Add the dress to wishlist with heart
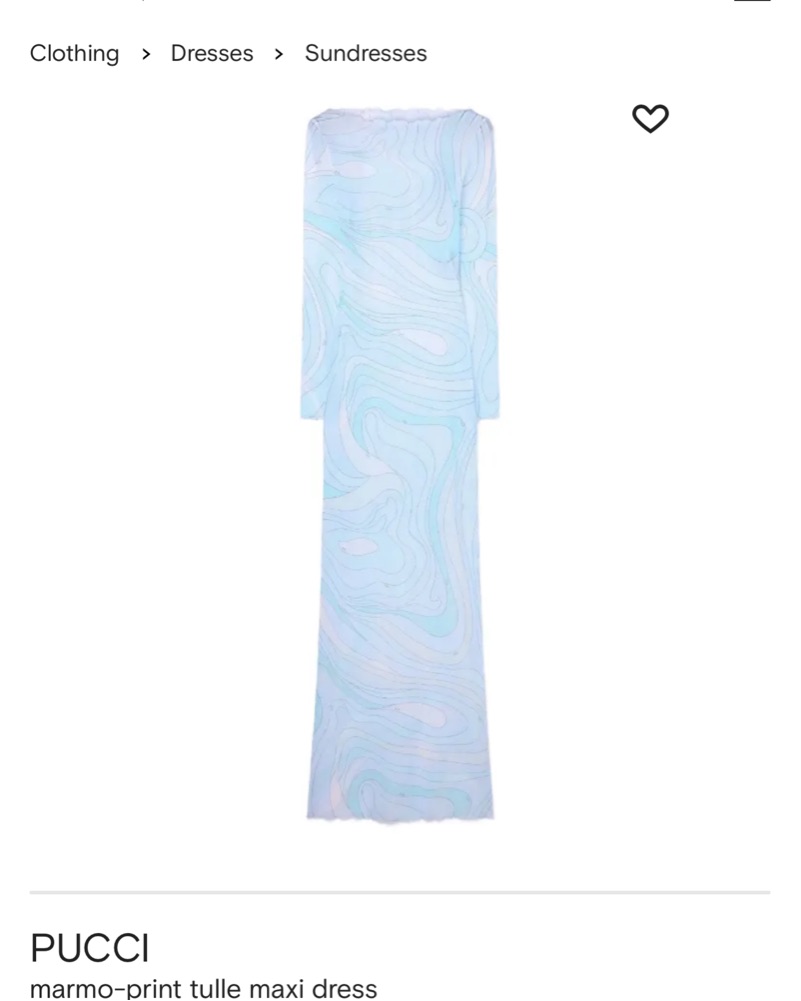Screen dimensions: 801x1001 click(650, 119)
